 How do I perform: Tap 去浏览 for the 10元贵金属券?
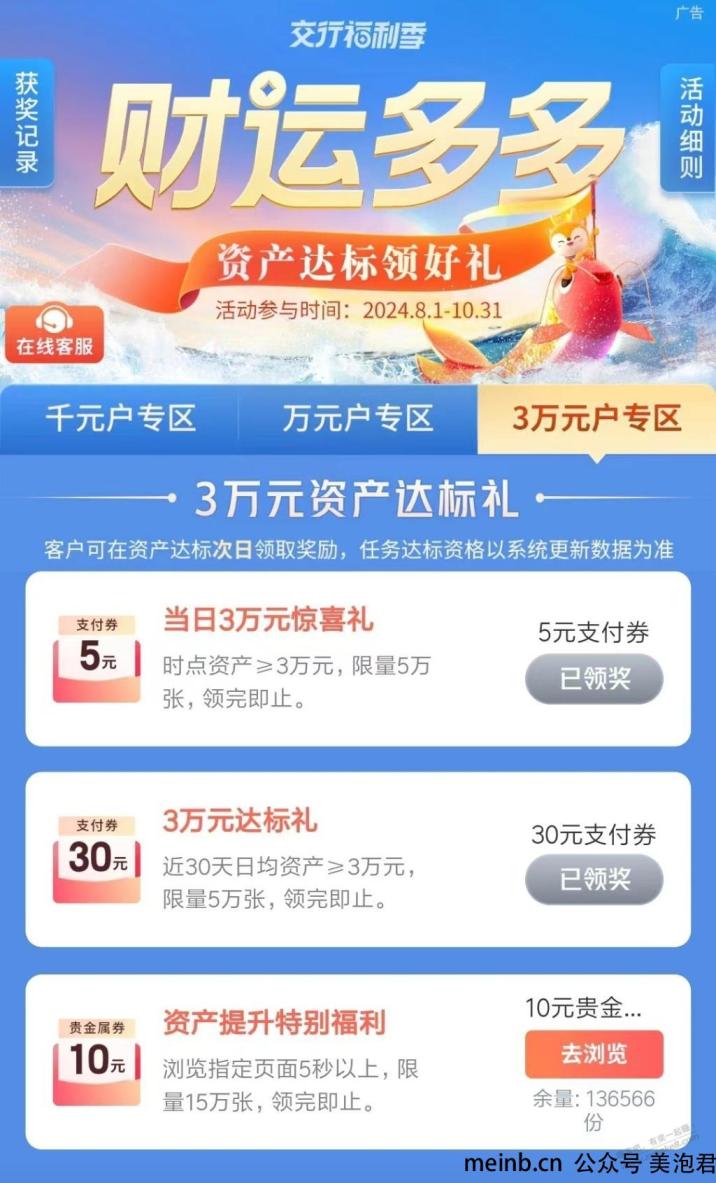pyautogui.click(x=594, y=1054)
